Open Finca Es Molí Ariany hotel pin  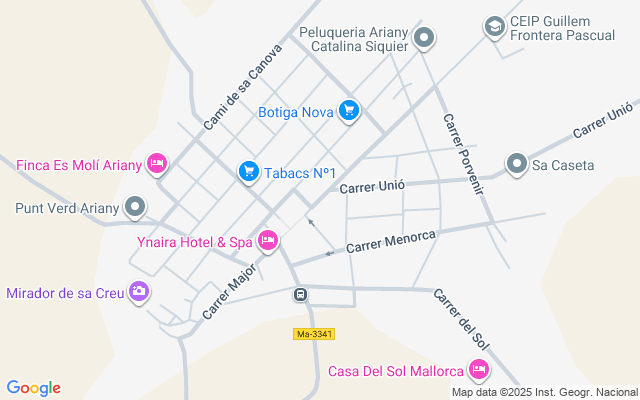(x=156, y=163)
